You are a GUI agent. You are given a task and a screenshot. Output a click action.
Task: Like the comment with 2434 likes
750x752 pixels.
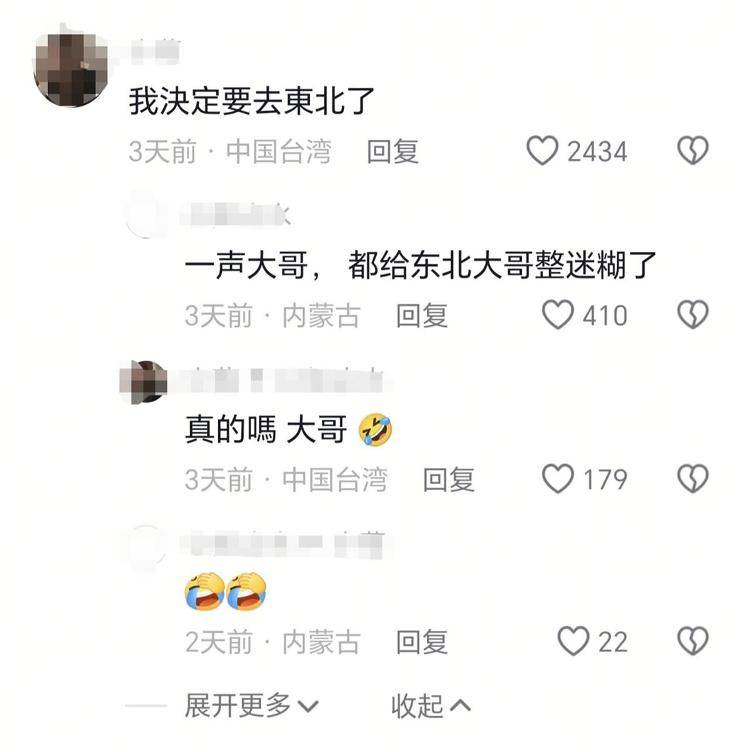[x=542, y=152]
